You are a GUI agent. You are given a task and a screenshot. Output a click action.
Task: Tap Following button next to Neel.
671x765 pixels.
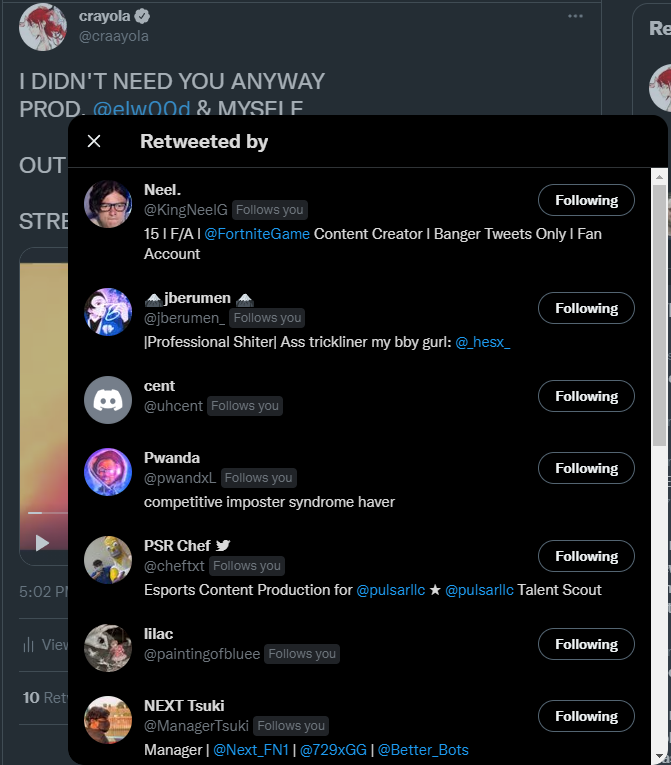(x=586, y=200)
